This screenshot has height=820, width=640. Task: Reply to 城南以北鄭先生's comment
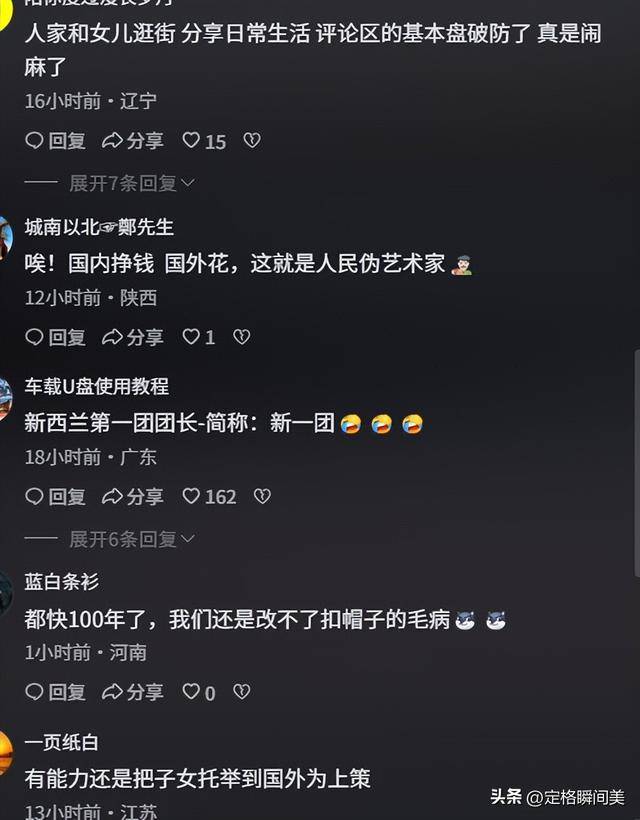[56, 337]
